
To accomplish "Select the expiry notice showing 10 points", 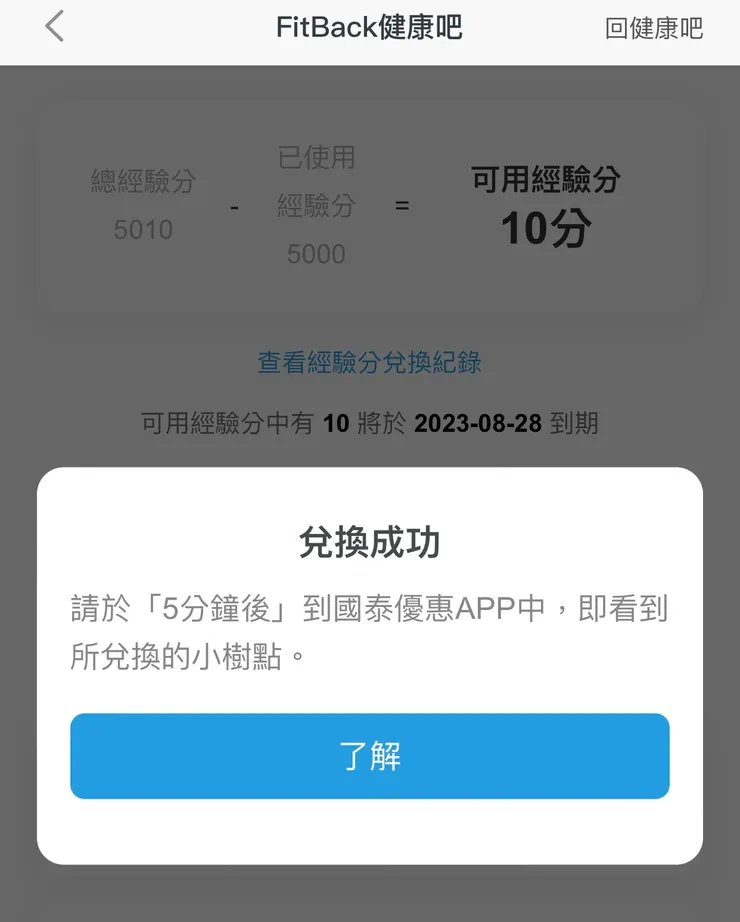I will click(370, 422).
